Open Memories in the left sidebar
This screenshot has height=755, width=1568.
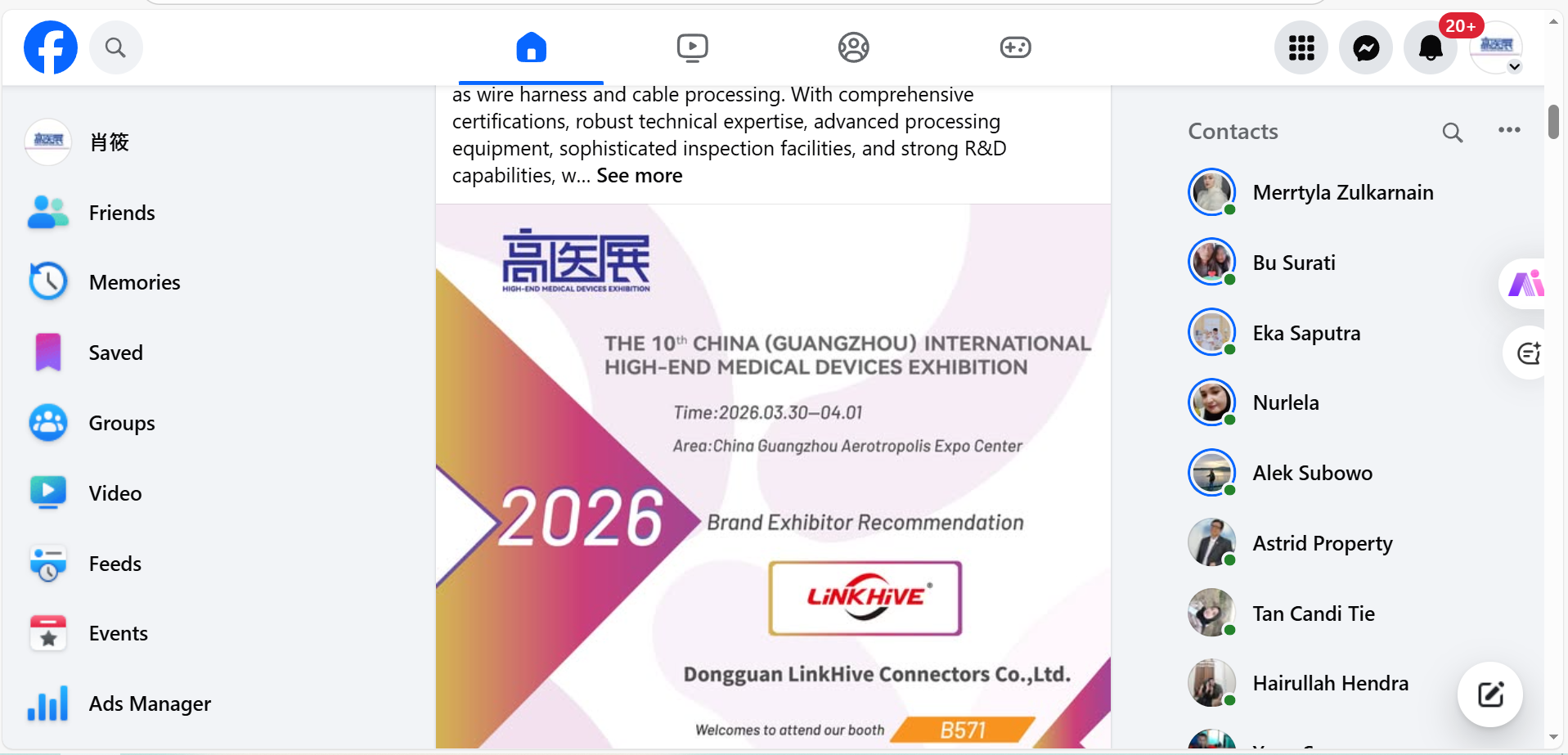134,282
